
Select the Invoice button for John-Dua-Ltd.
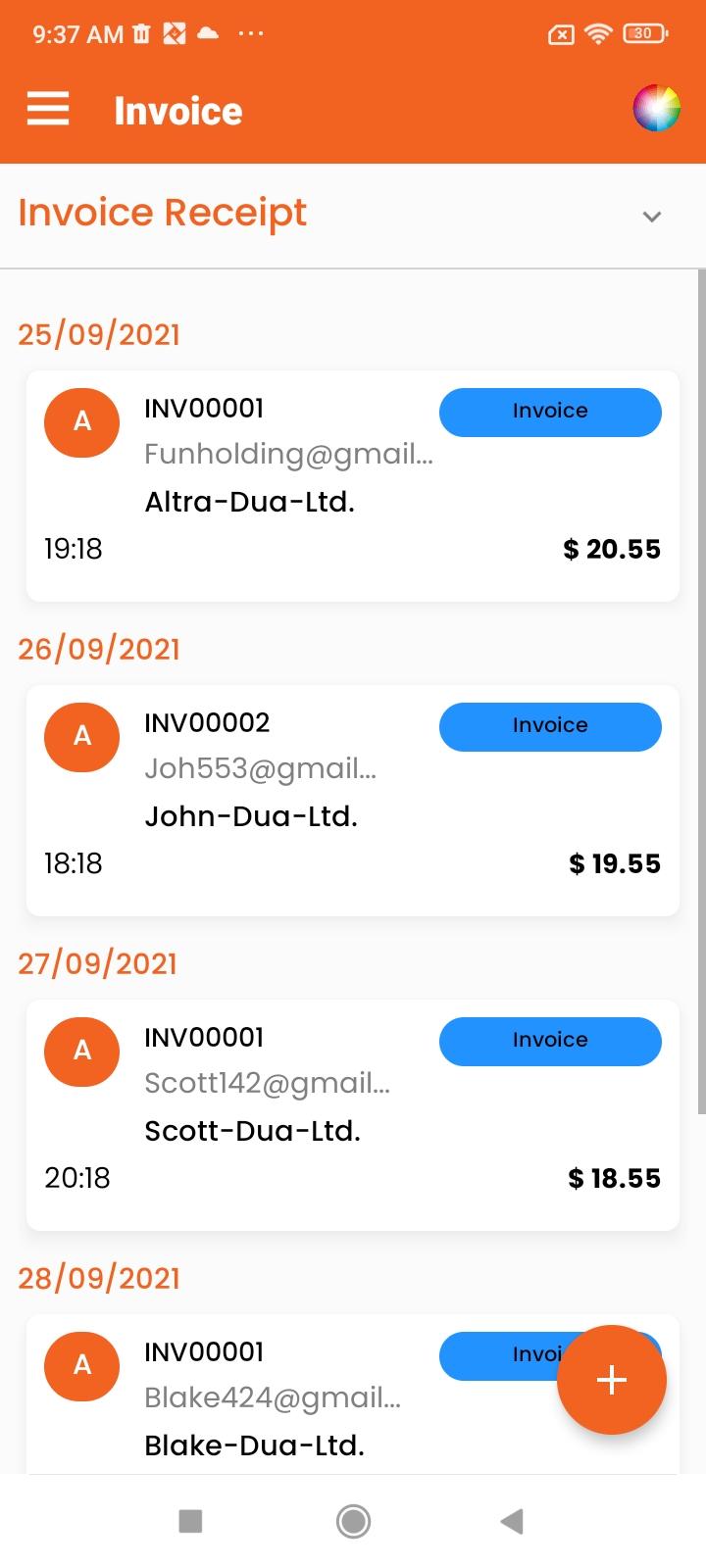(550, 726)
